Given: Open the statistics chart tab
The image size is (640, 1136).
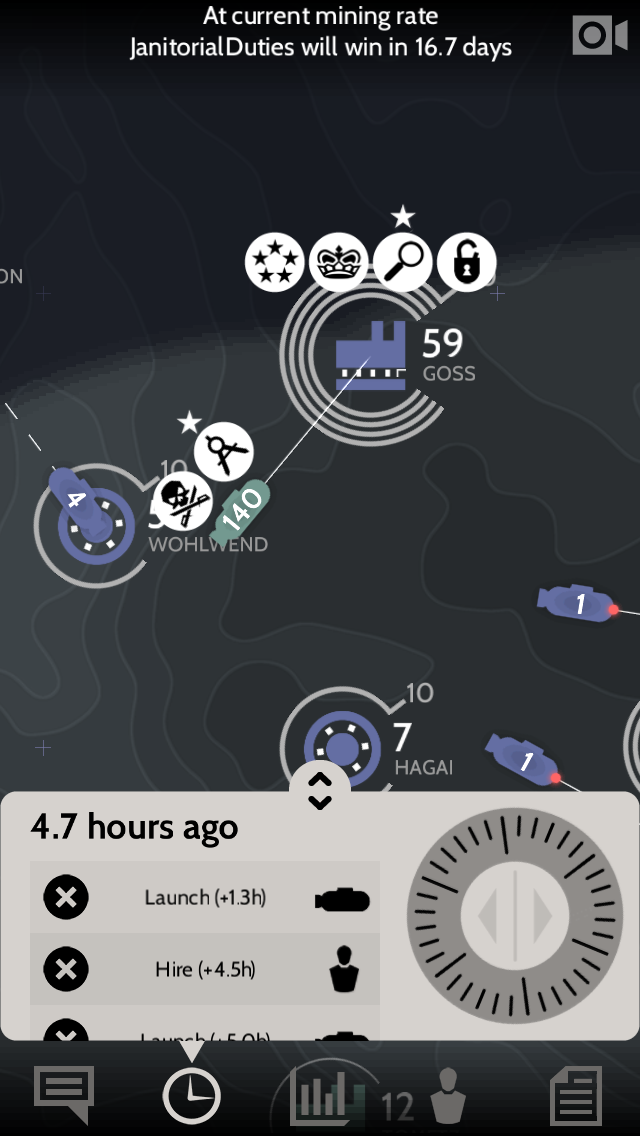Looking at the screenshot, I should [318, 1096].
